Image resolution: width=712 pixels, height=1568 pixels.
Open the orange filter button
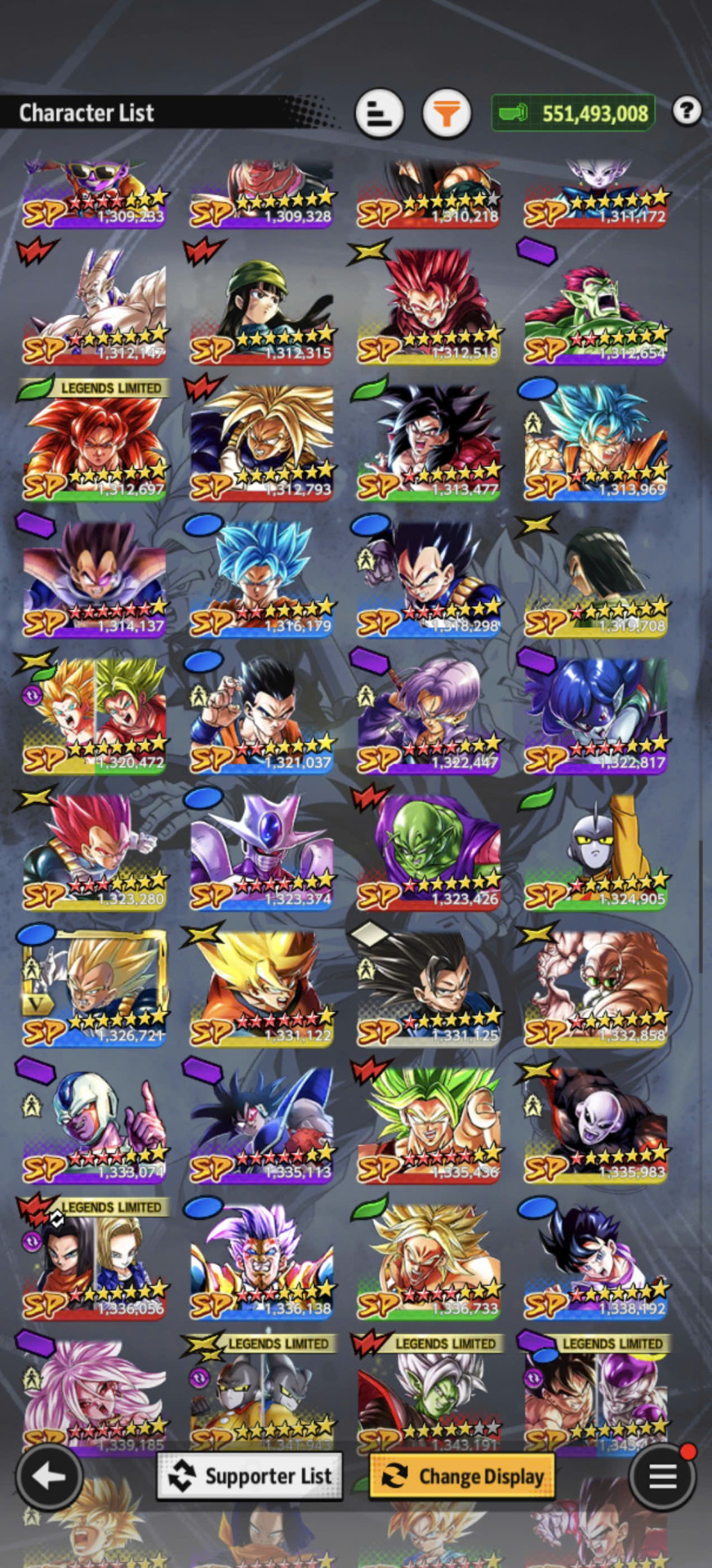pos(447,113)
